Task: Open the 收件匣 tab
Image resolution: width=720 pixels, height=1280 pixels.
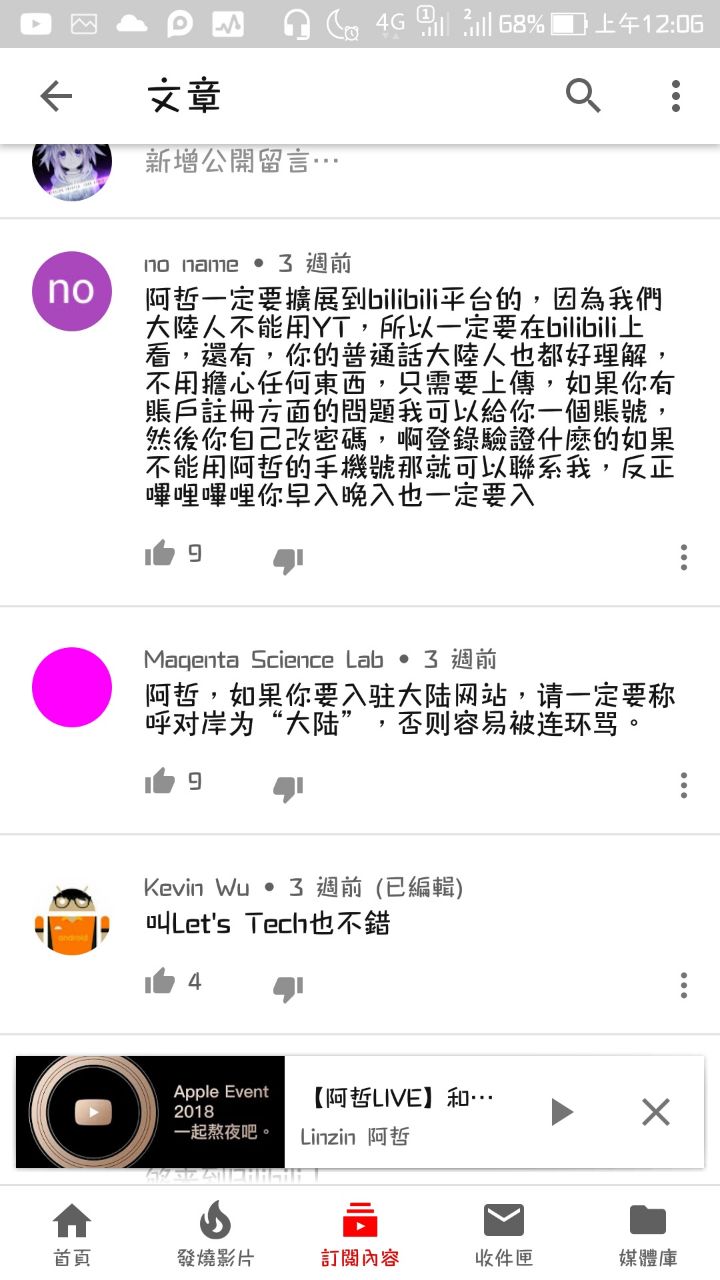Action: [x=504, y=1234]
